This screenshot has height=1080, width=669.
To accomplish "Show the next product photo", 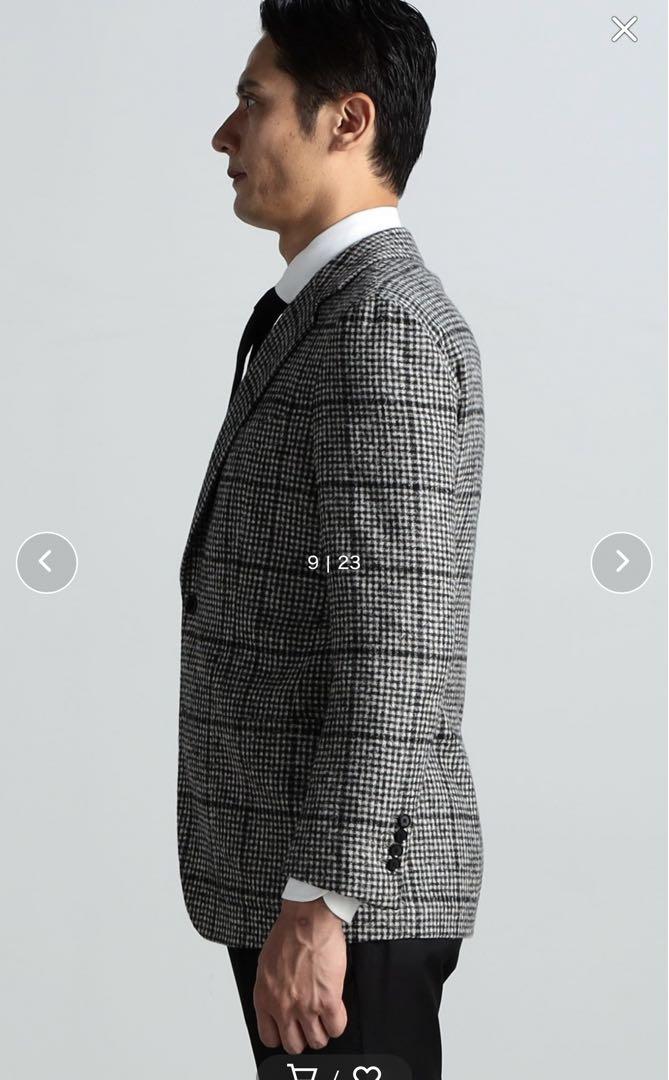I will [621, 562].
